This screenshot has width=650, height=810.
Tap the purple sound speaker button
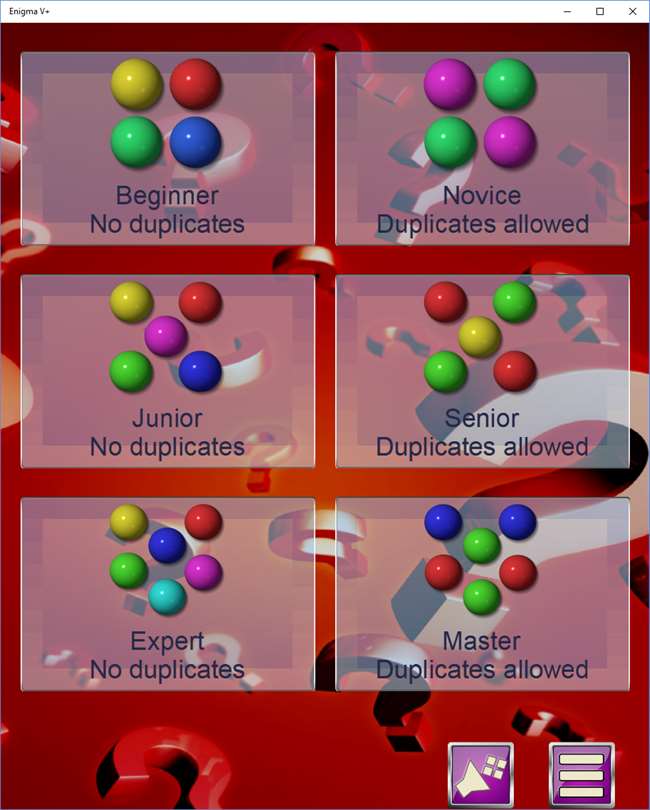pos(481,774)
